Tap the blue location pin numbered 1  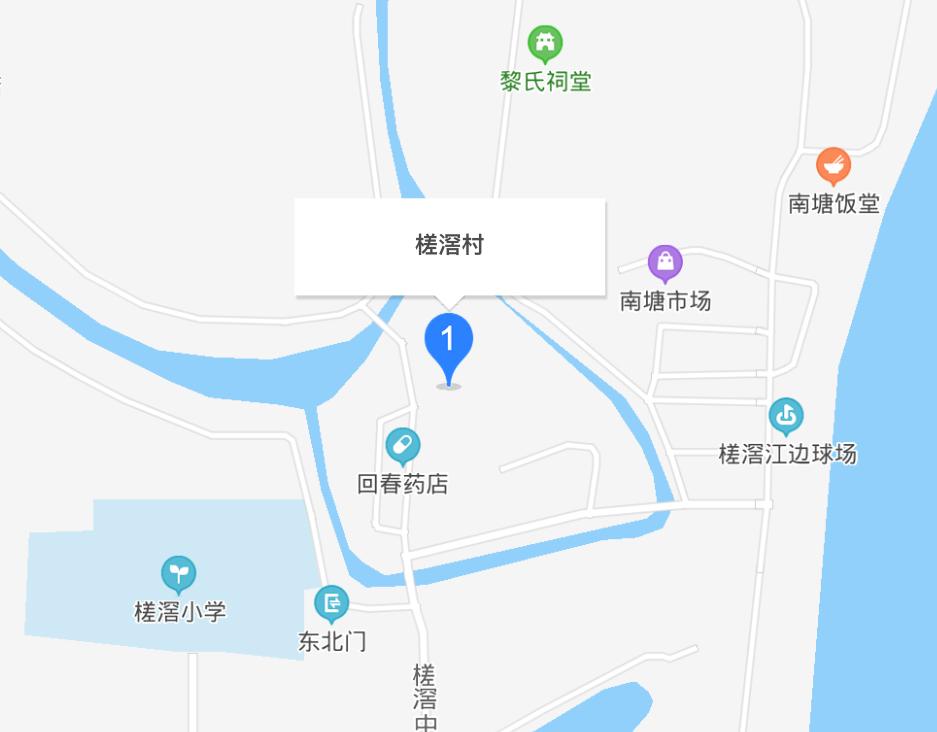449,343
